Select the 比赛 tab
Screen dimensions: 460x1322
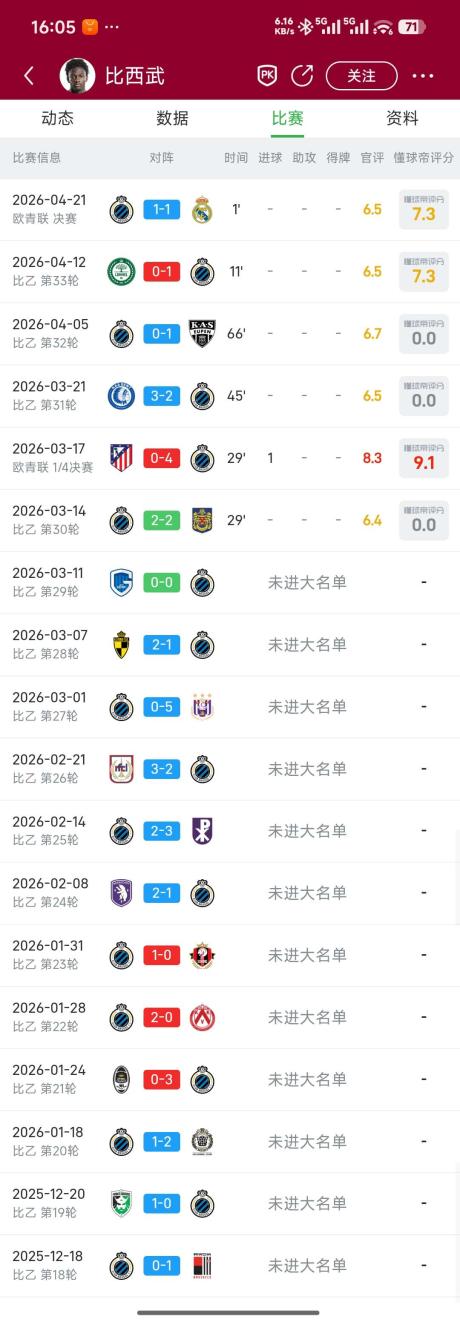click(287, 118)
